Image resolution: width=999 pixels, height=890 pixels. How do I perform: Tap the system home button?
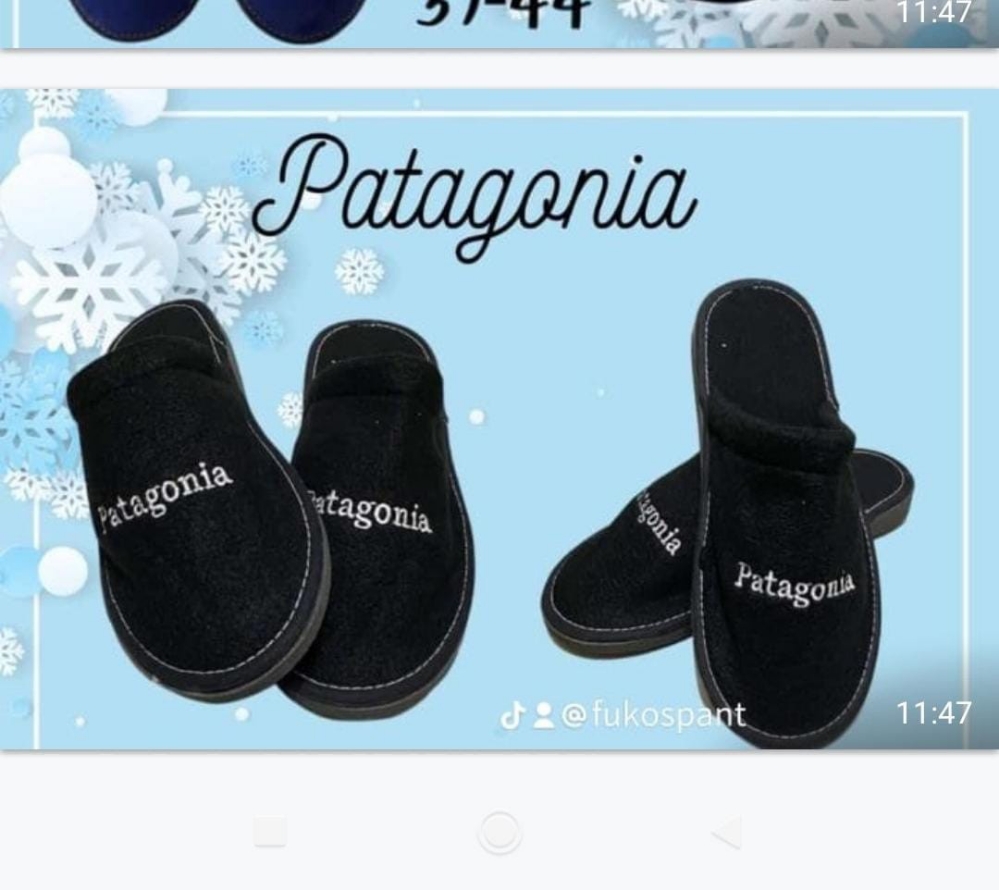tap(499, 832)
